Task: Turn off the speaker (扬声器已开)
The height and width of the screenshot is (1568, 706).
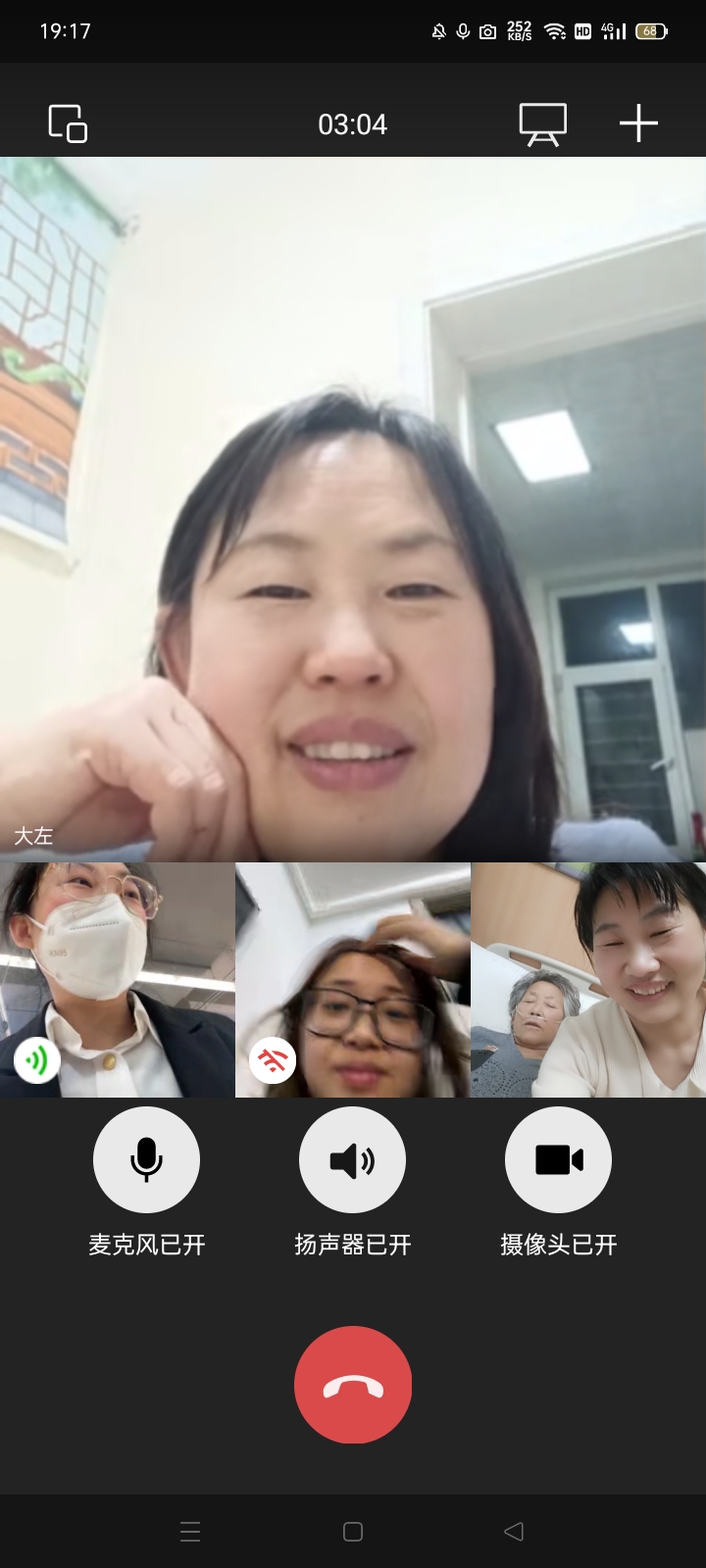Action: (x=352, y=1160)
